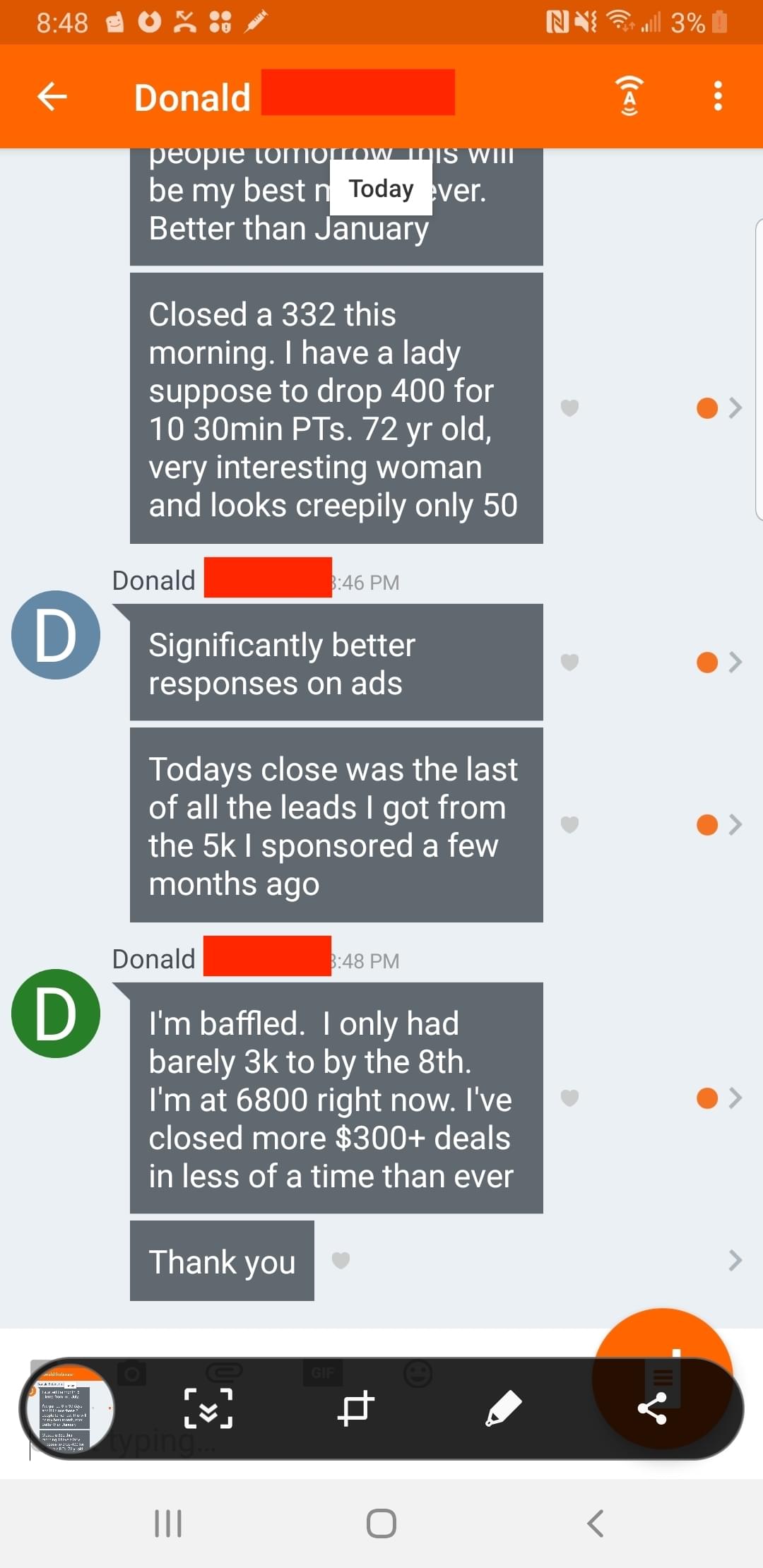Open Donald's blue avatar profile
Viewport: 763px width, 1568px height.
(56, 635)
